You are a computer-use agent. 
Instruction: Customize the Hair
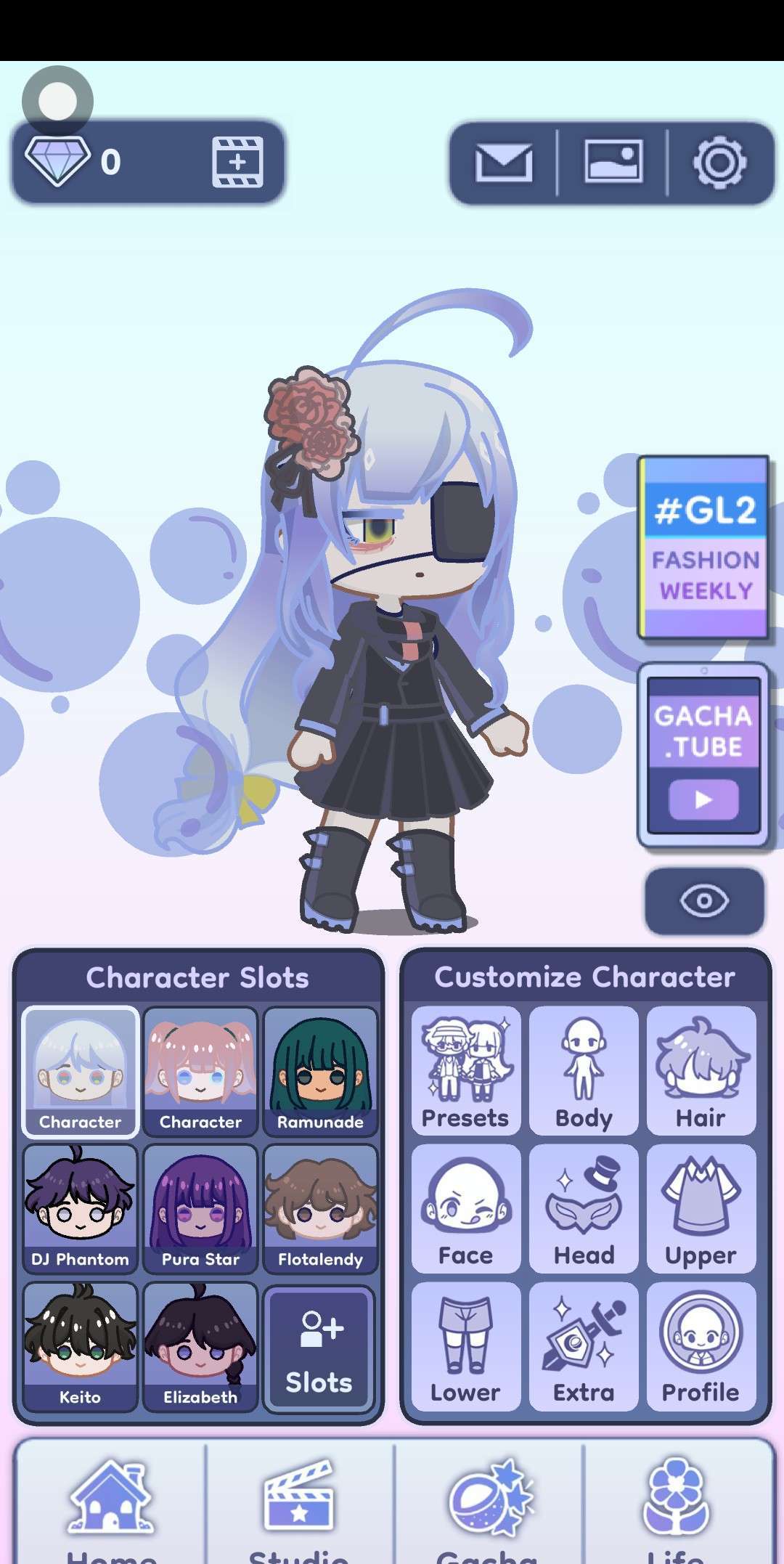(x=701, y=1071)
